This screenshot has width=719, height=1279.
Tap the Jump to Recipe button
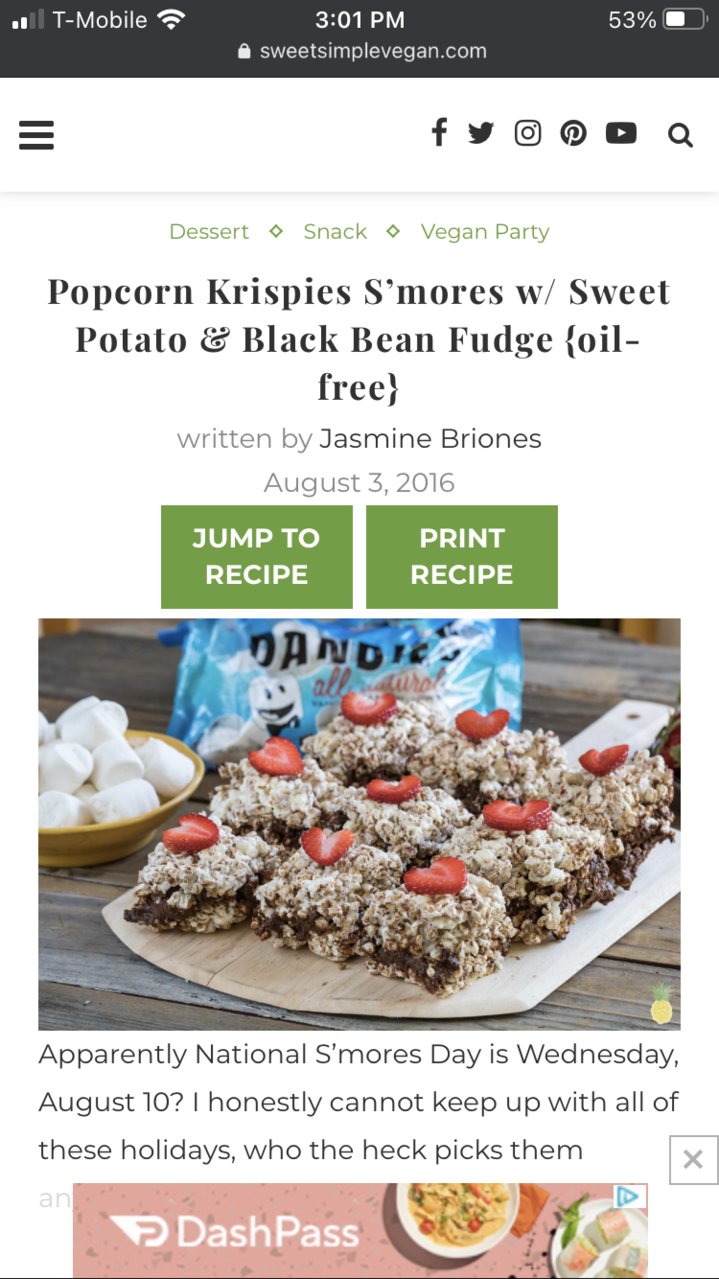[x=257, y=556]
